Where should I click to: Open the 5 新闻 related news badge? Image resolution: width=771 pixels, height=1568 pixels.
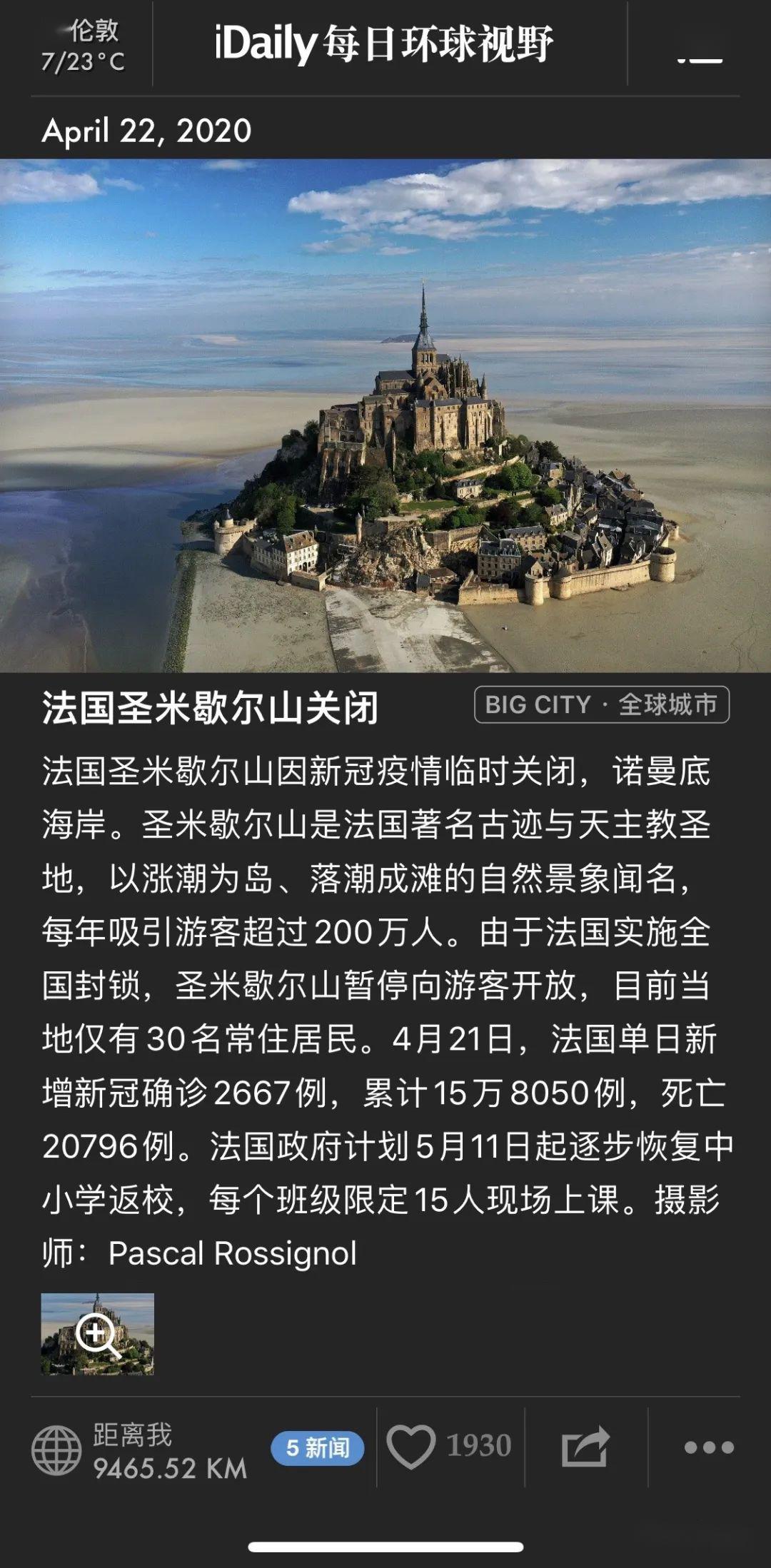coord(318,1448)
